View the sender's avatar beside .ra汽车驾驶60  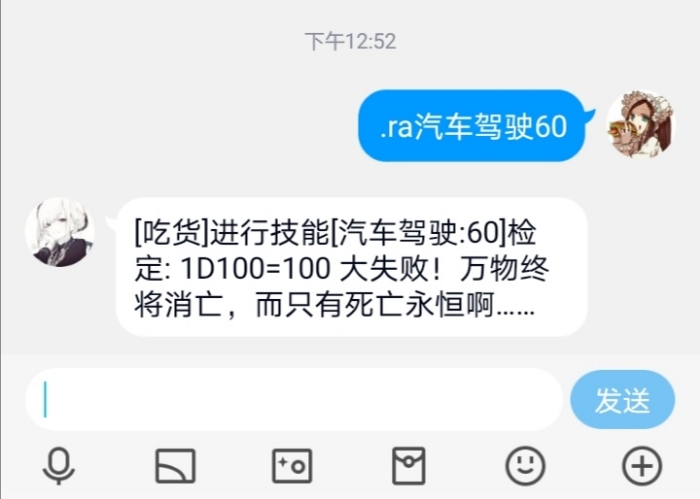[641, 123]
